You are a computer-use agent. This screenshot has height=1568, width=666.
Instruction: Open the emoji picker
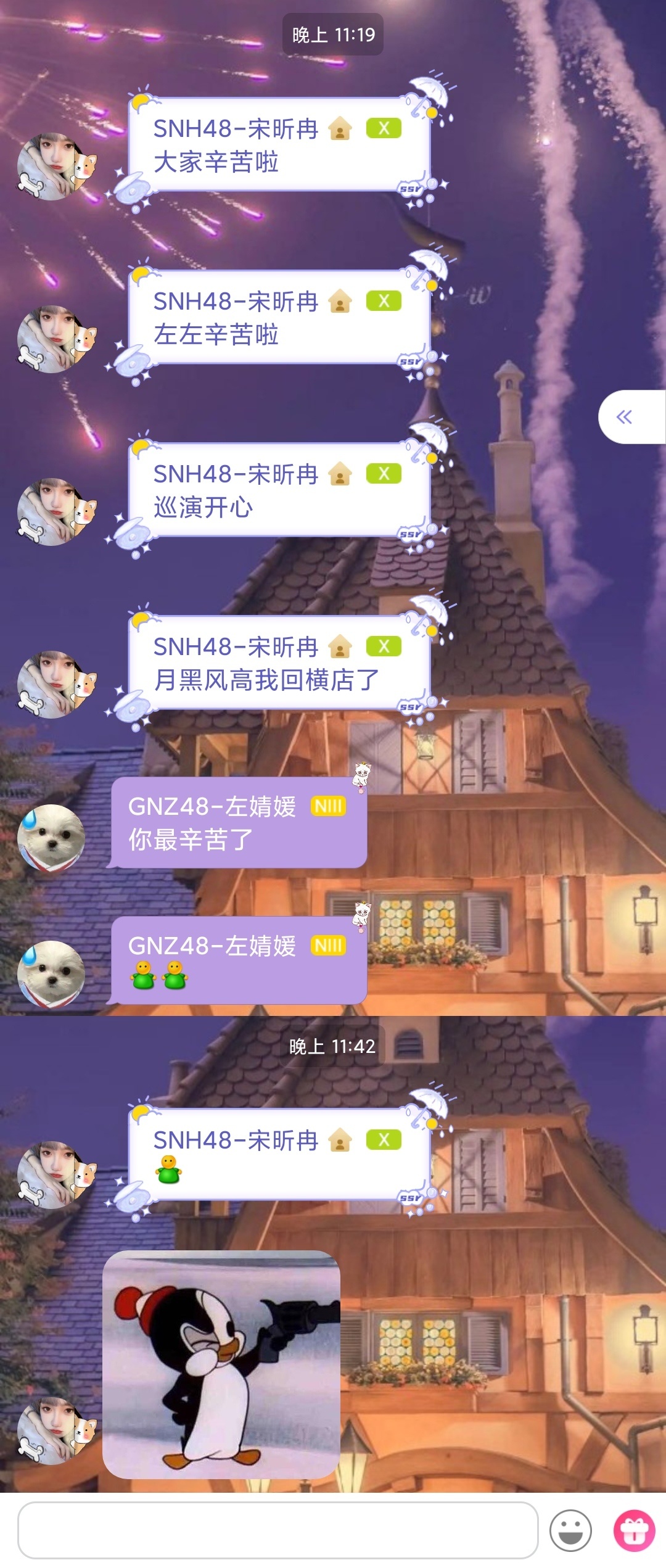pyautogui.click(x=570, y=1530)
